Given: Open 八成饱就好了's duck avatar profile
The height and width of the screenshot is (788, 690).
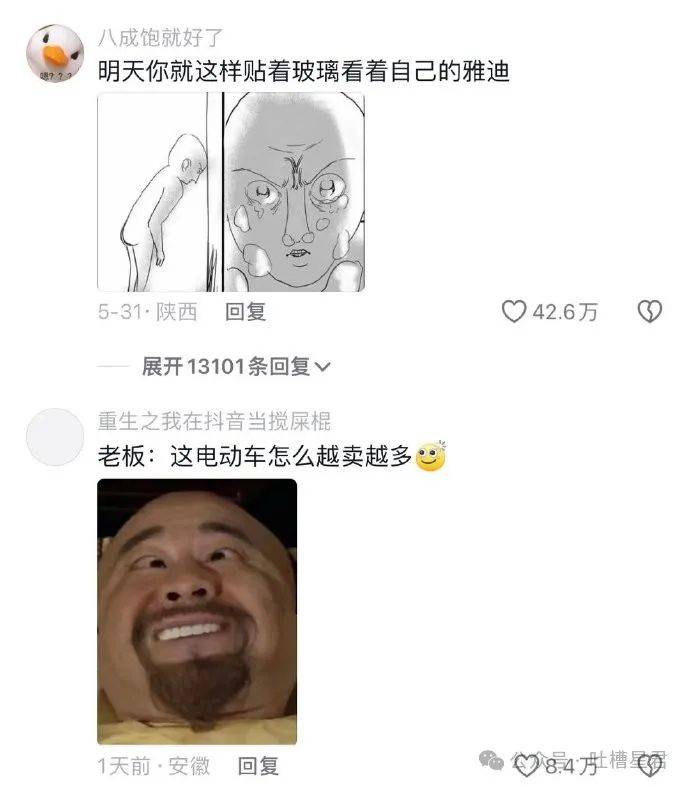Looking at the screenshot, I should point(53,54).
